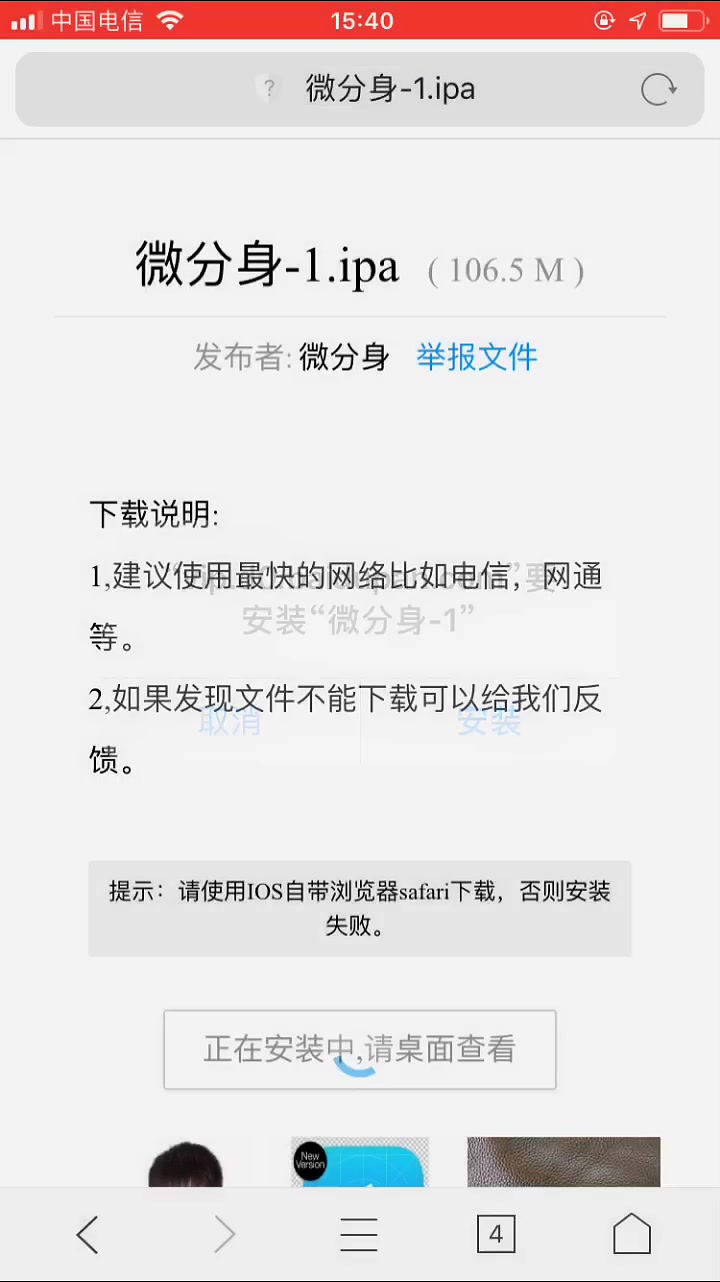
Task: Open the tab switcher showing 4 tabs
Action: point(496,1233)
